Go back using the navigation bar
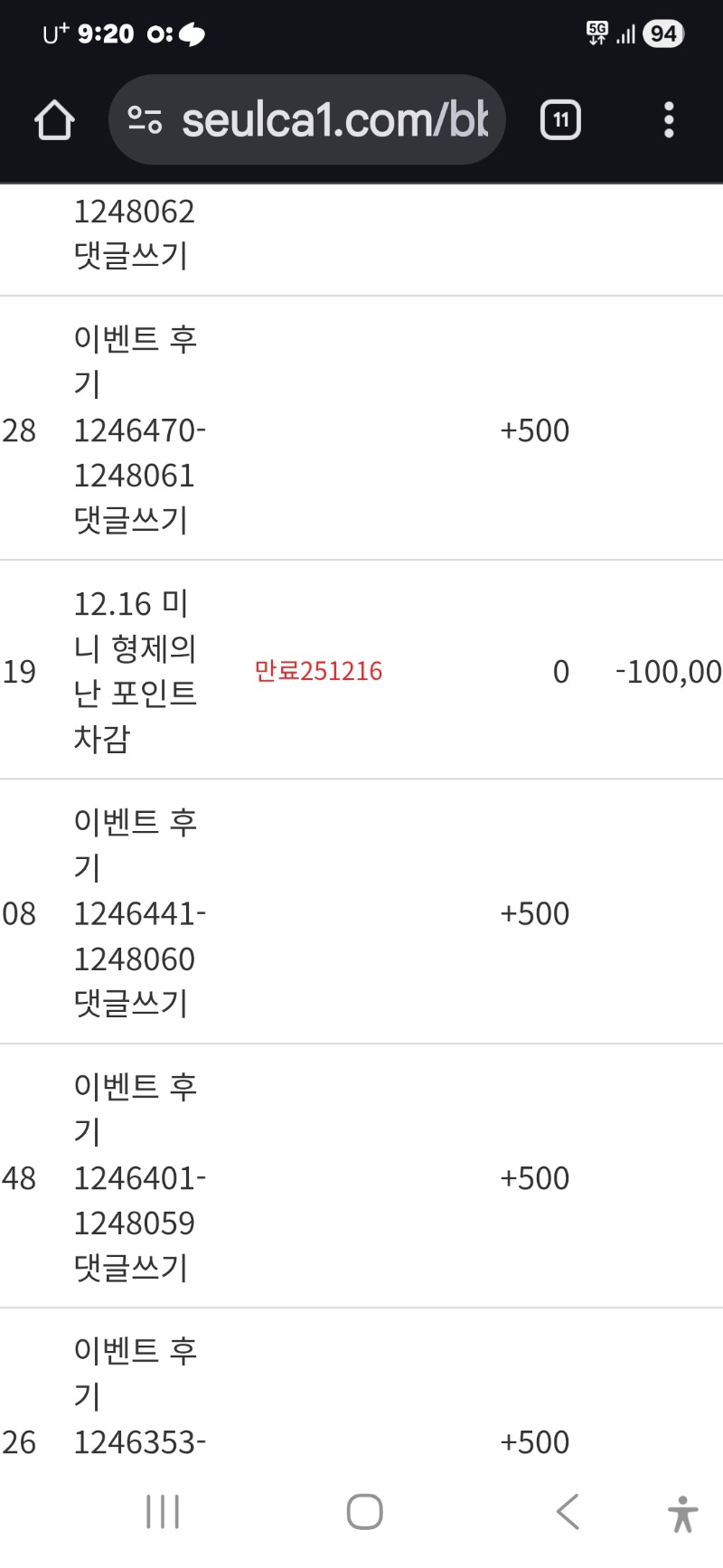The width and height of the screenshot is (723, 1568). (x=568, y=1511)
